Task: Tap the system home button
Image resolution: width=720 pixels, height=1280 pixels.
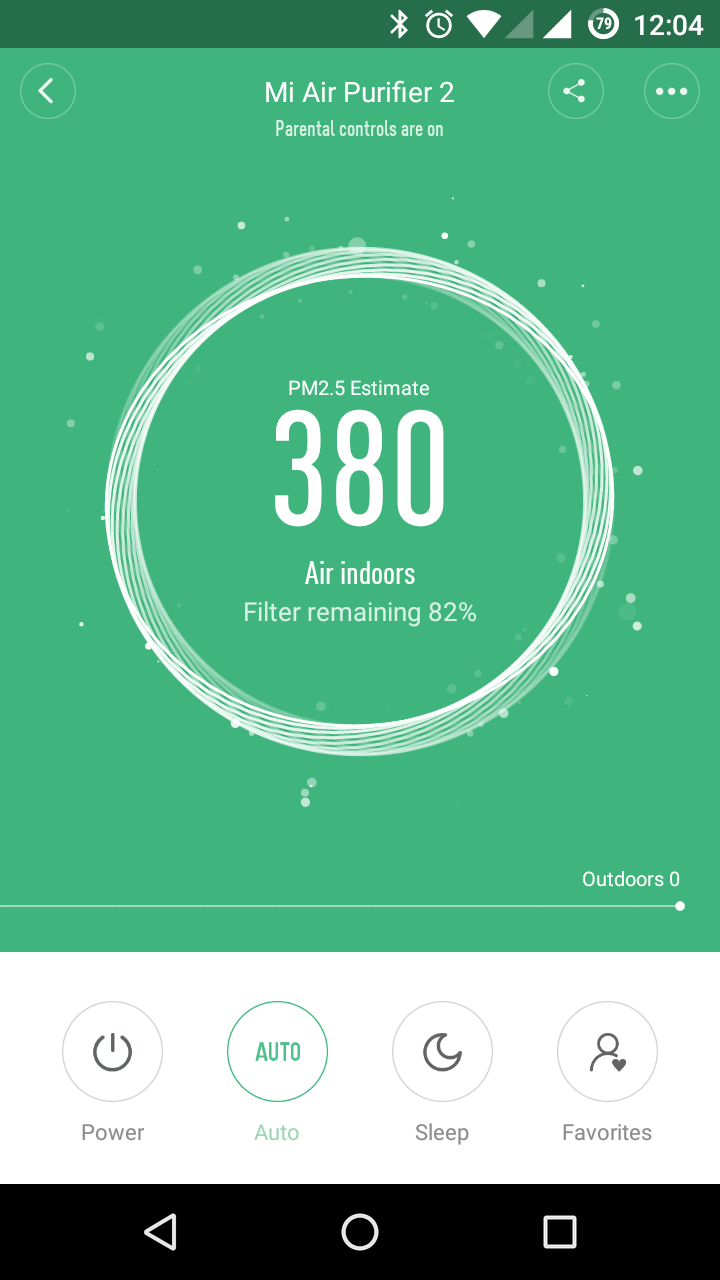Action: (x=360, y=1232)
